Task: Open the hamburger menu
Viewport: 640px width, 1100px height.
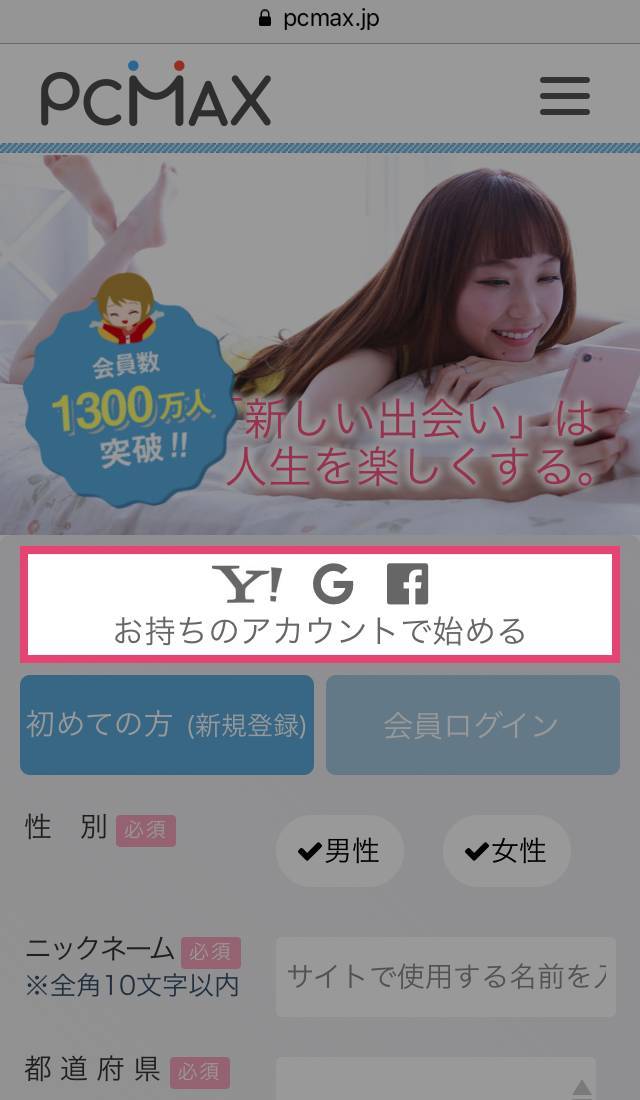Action: pos(564,97)
